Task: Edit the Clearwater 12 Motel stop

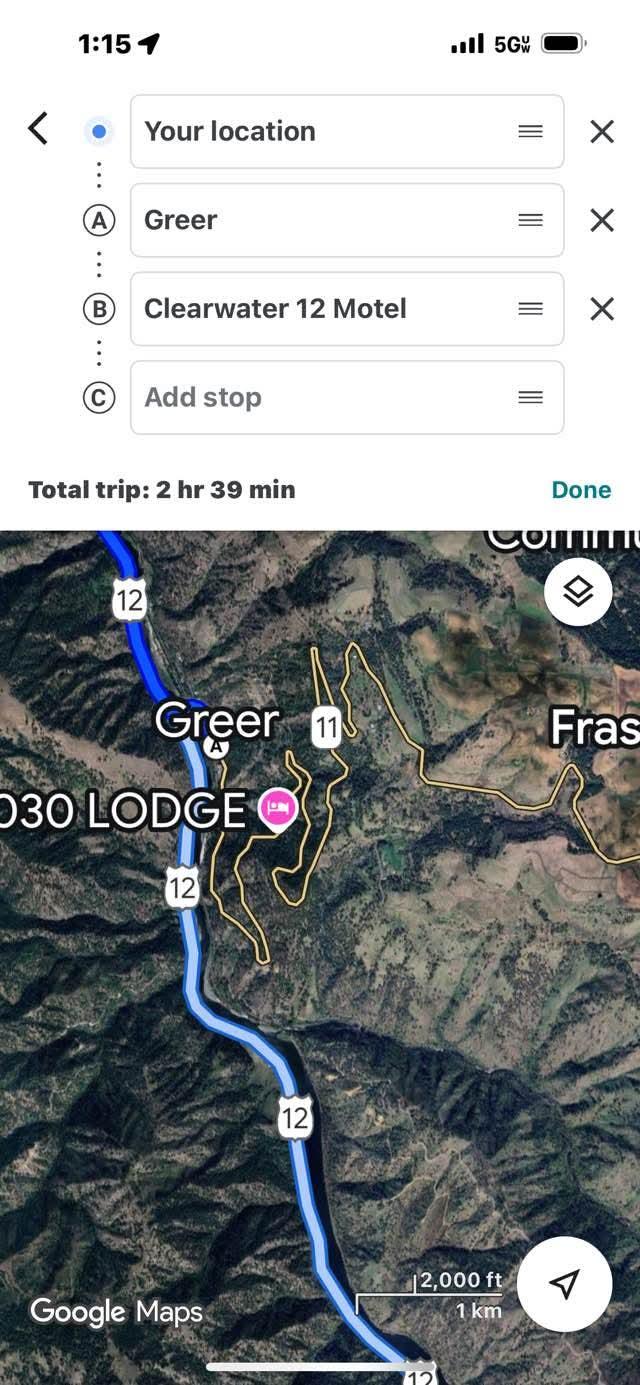Action: (320, 309)
